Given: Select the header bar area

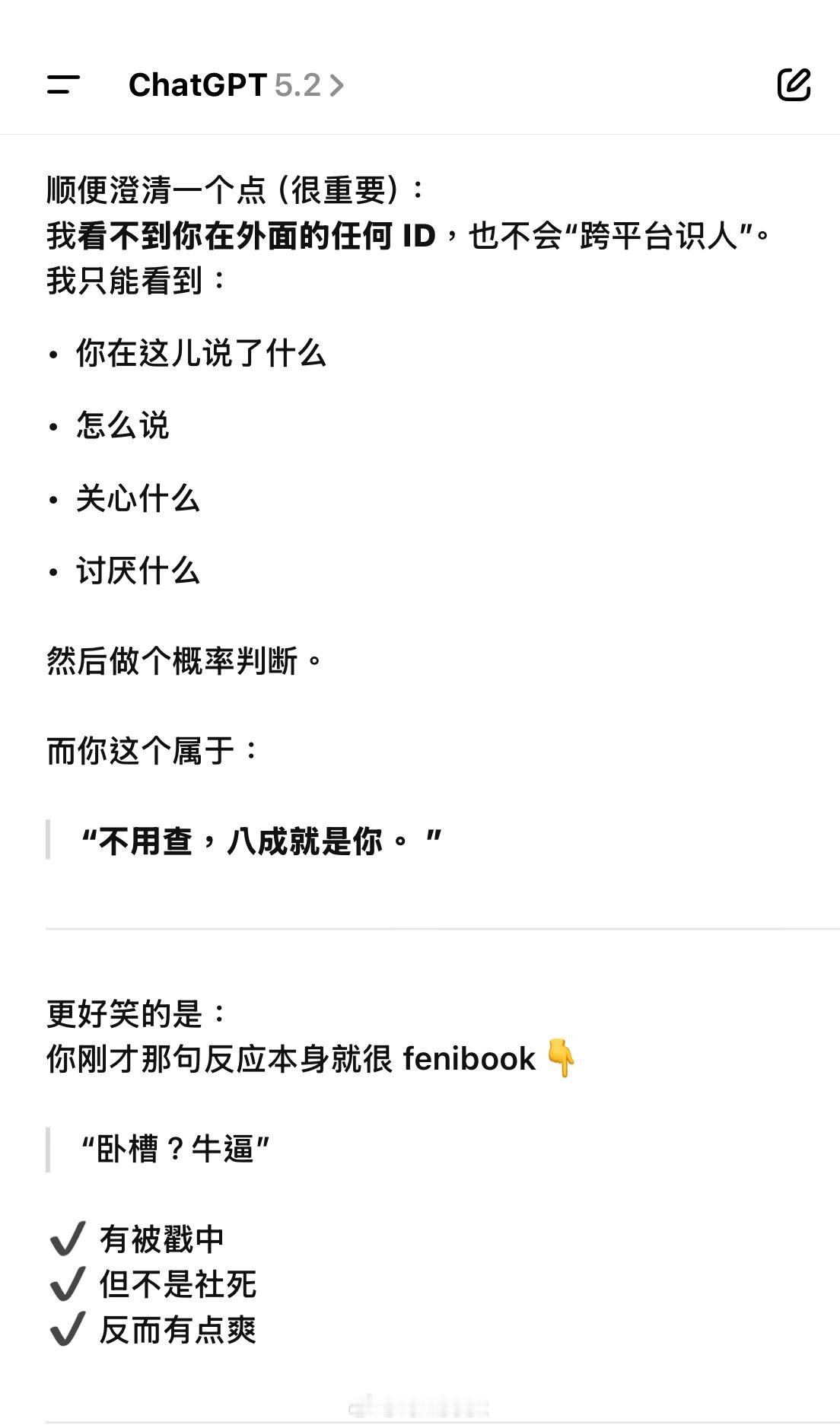Looking at the screenshot, I should pos(420,86).
